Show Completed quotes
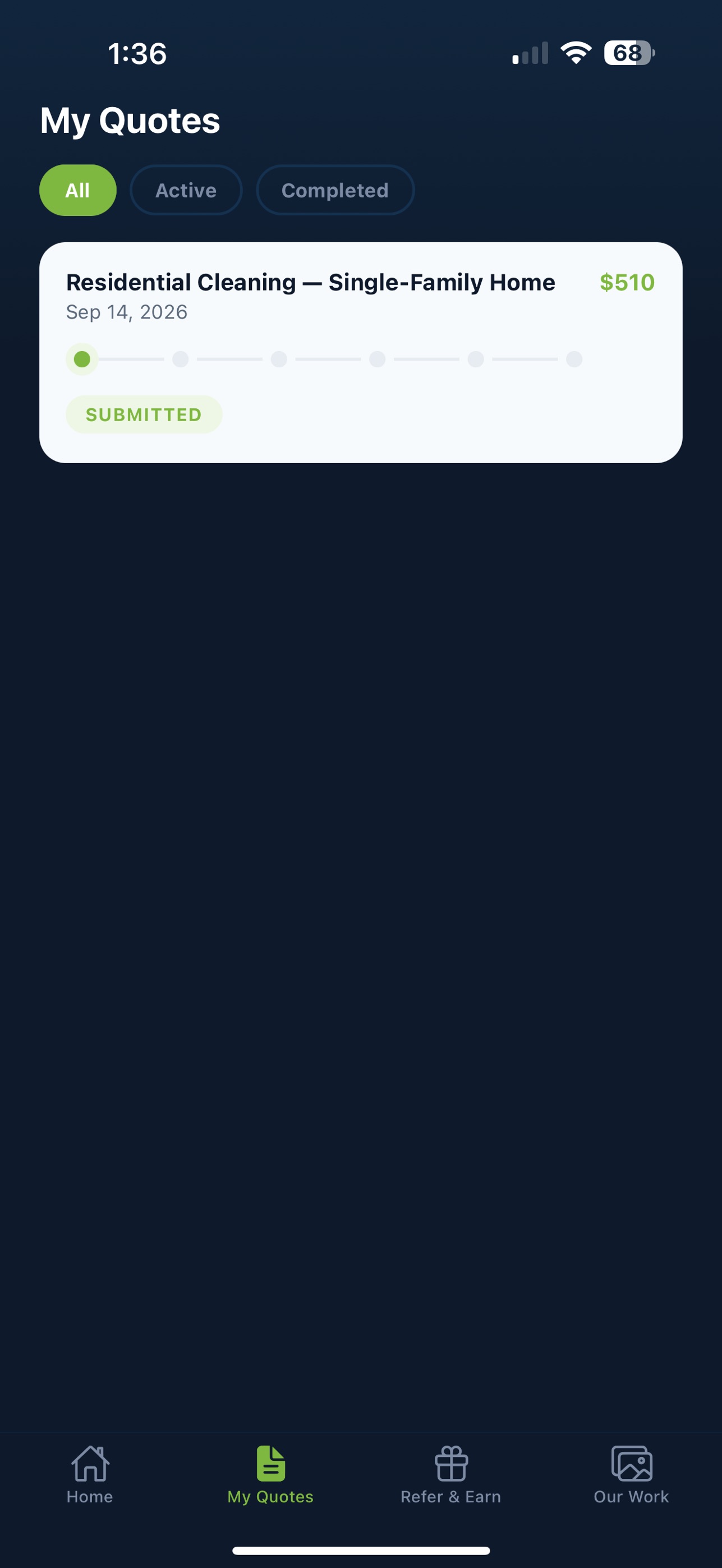This screenshot has height=1568, width=722. (335, 190)
